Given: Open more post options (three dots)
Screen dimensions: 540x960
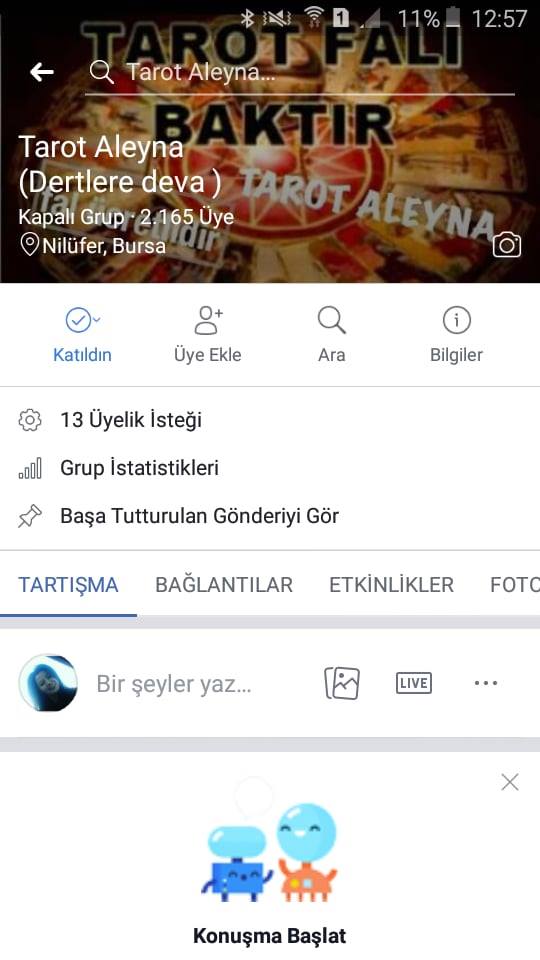Looking at the screenshot, I should (486, 683).
